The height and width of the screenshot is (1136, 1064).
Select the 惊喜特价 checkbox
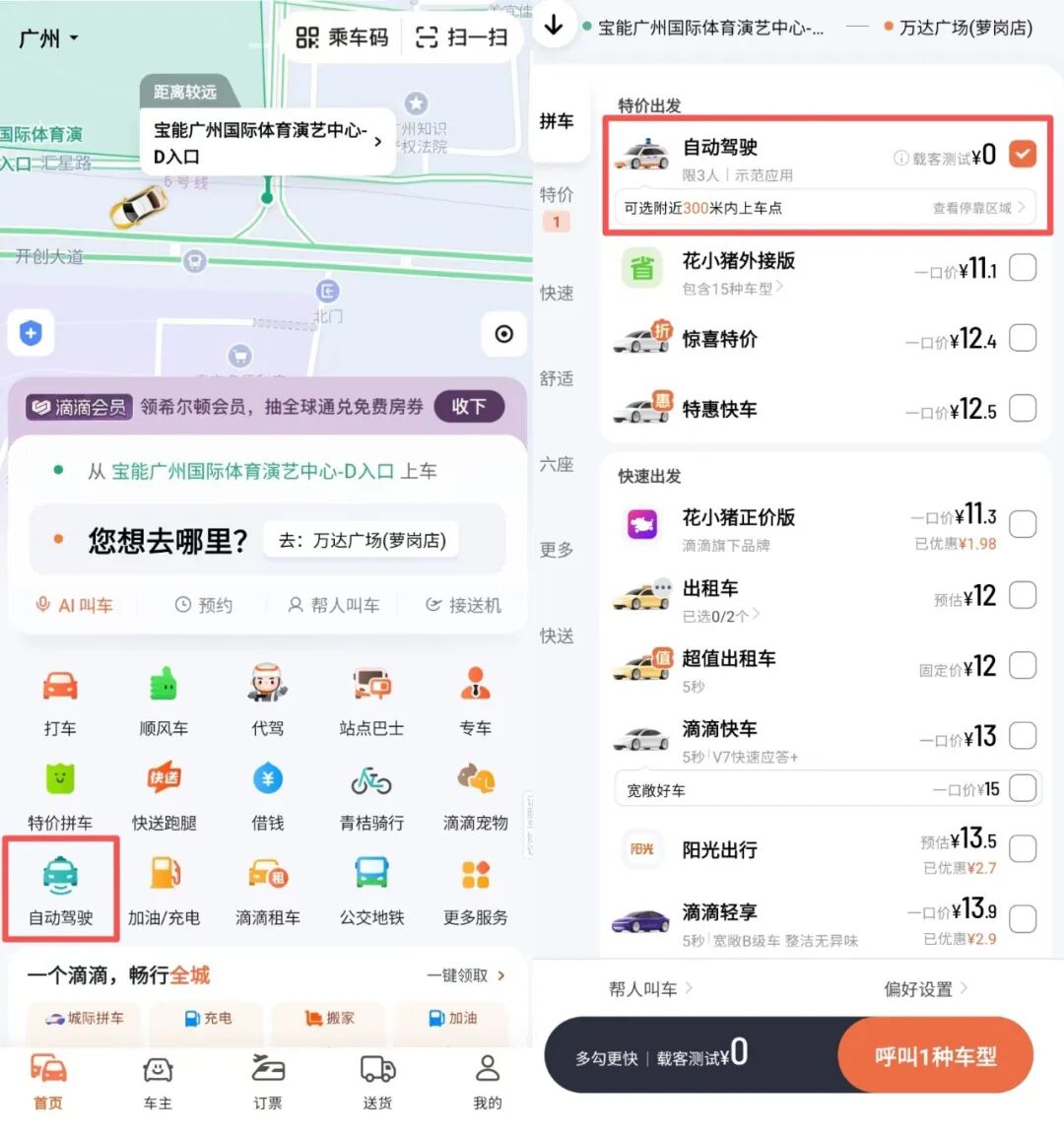[1023, 339]
